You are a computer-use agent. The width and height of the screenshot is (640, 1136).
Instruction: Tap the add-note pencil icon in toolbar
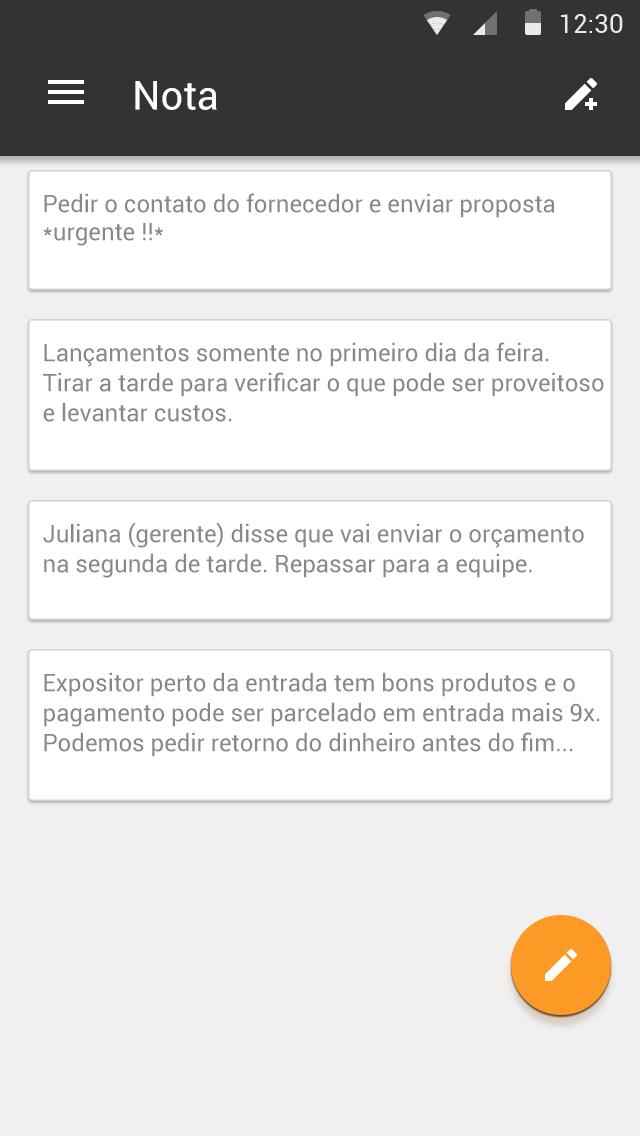tap(581, 95)
